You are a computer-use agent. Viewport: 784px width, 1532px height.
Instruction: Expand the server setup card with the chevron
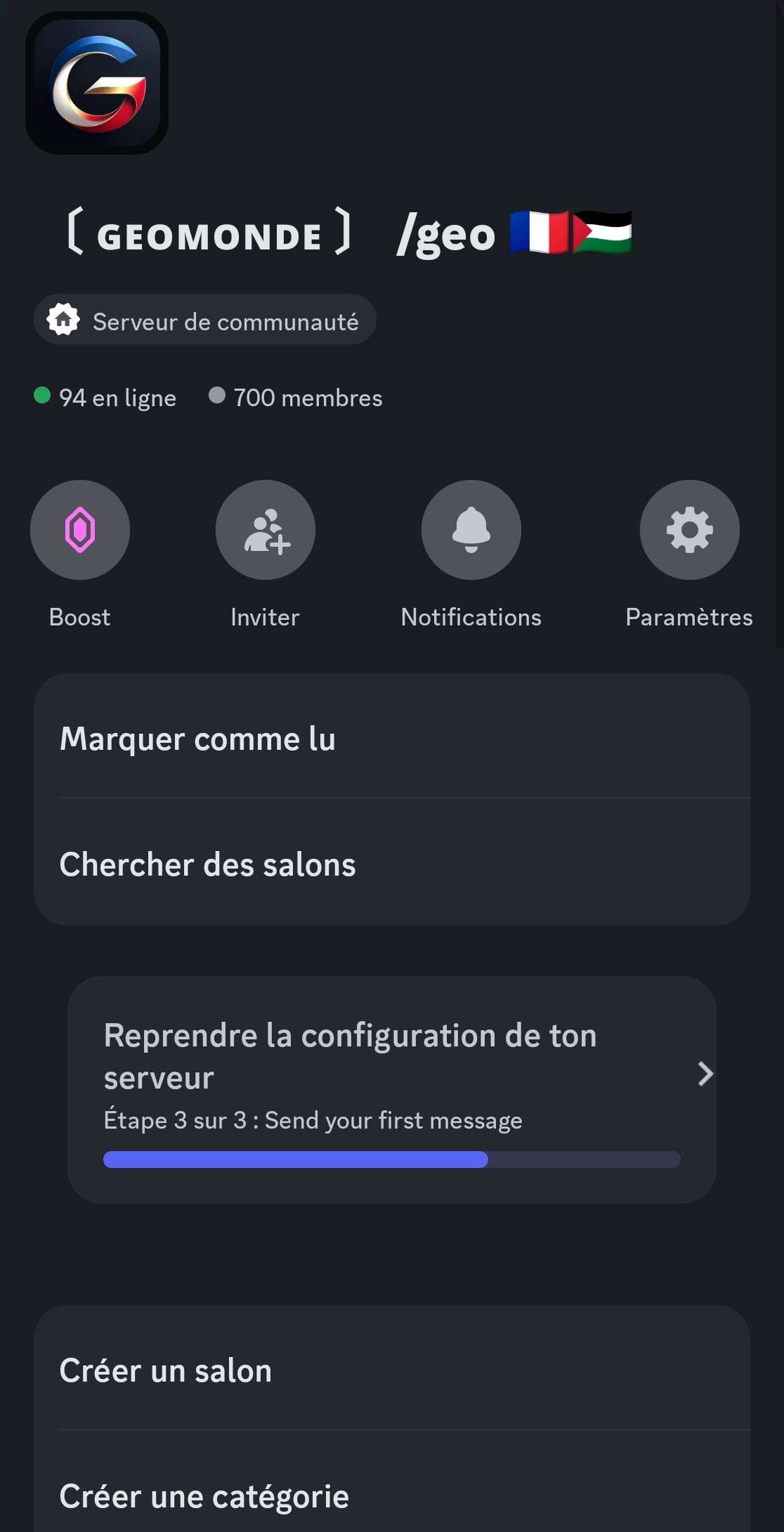(705, 1073)
